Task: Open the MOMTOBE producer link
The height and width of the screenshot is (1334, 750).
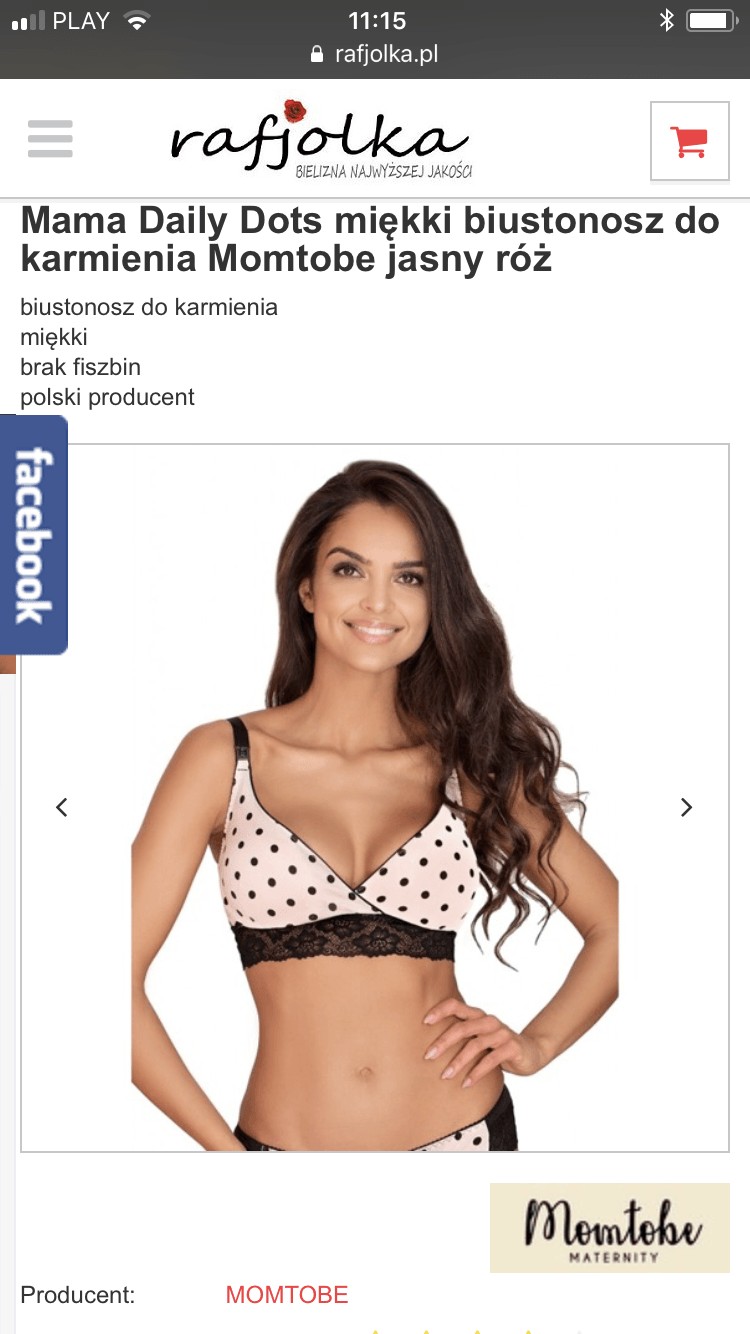Action: (x=287, y=1295)
